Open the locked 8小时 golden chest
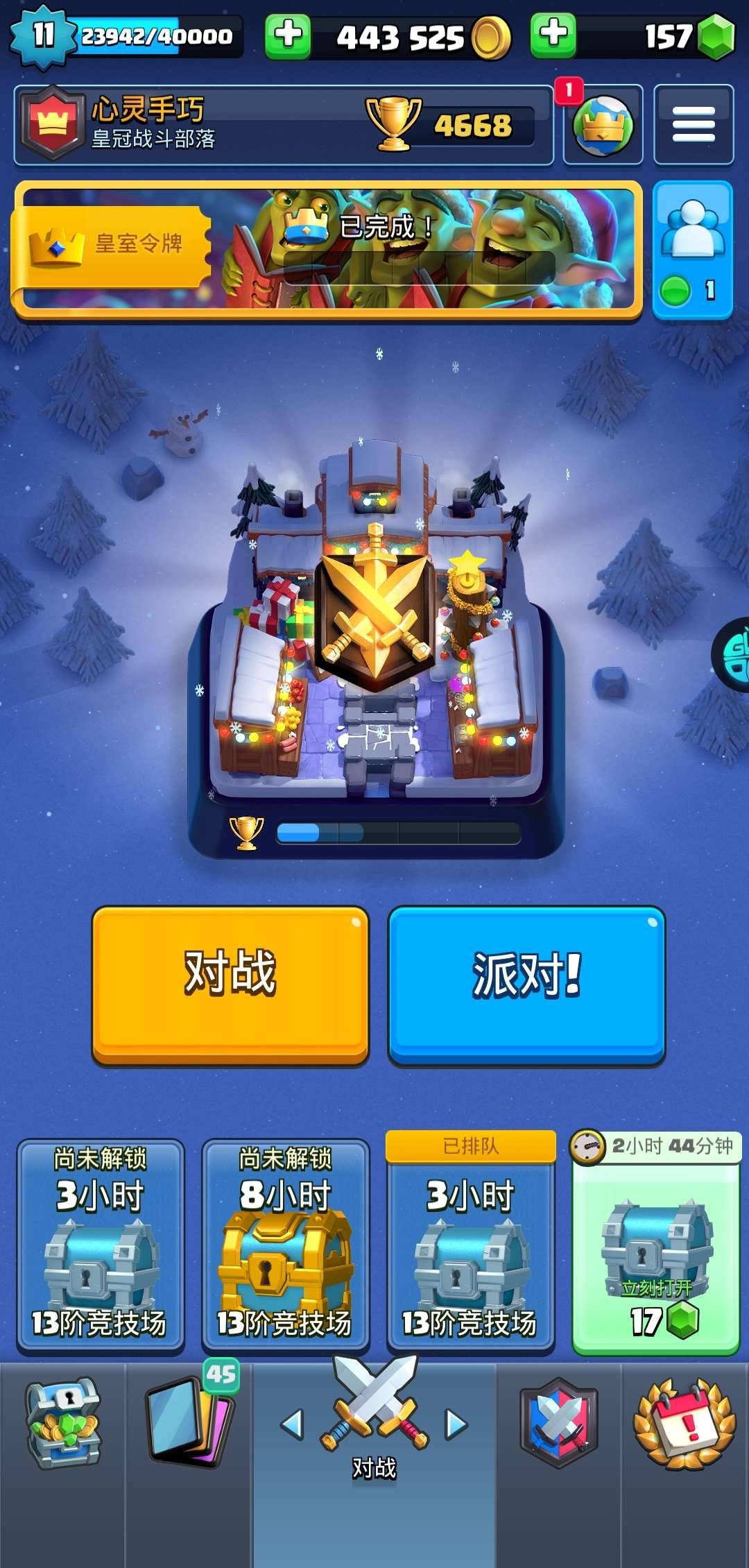 pos(285,1245)
